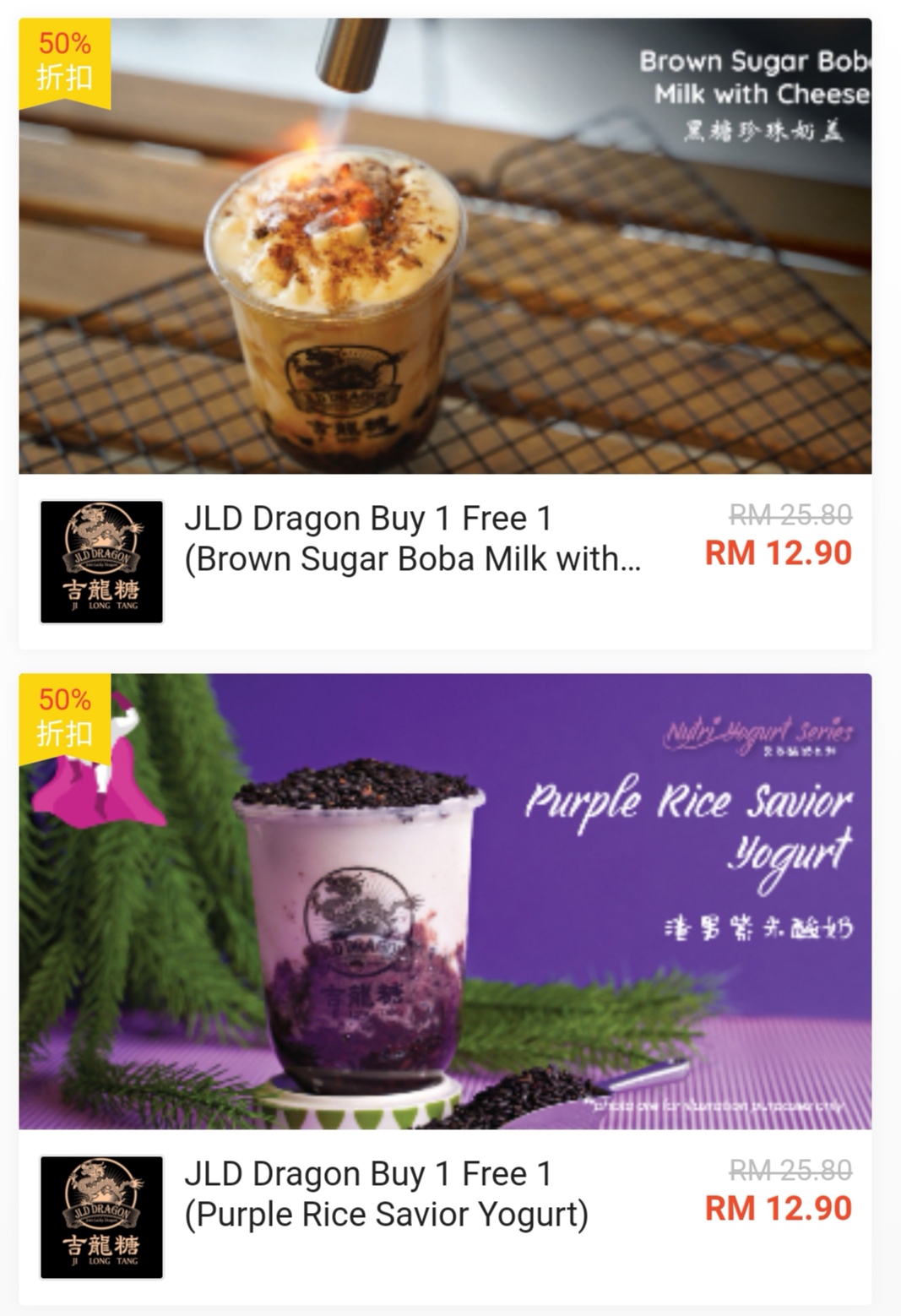Image resolution: width=901 pixels, height=1316 pixels.
Task: Open the Brown Sugar Boba Milk deal
Action: click(412, 539)
